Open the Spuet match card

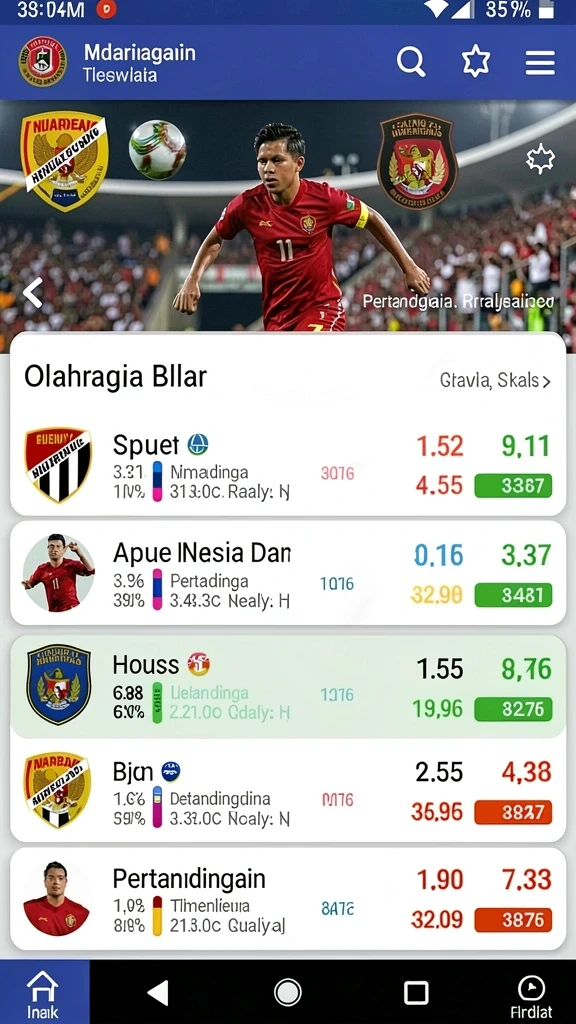[288, 465]
